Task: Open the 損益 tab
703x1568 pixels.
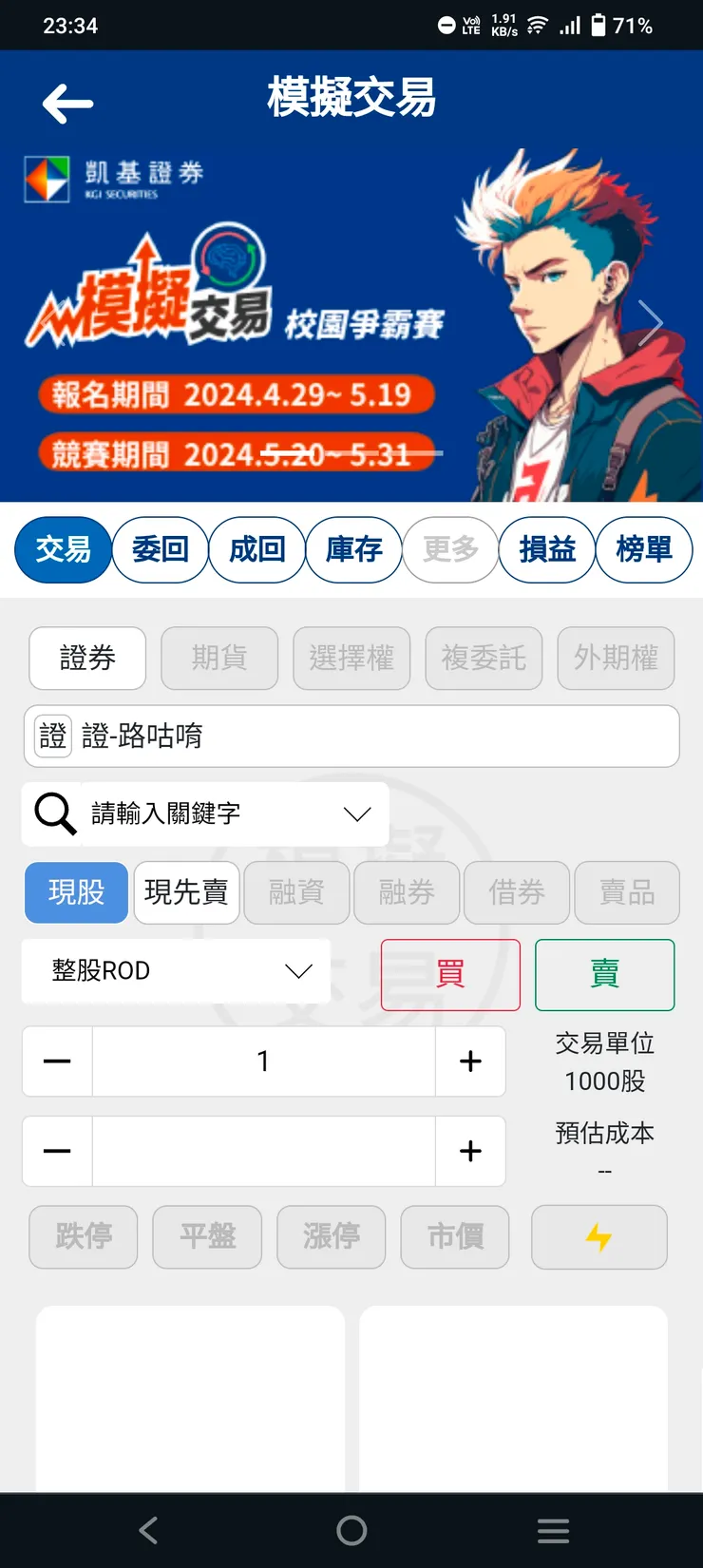Action: pos(547,549)
